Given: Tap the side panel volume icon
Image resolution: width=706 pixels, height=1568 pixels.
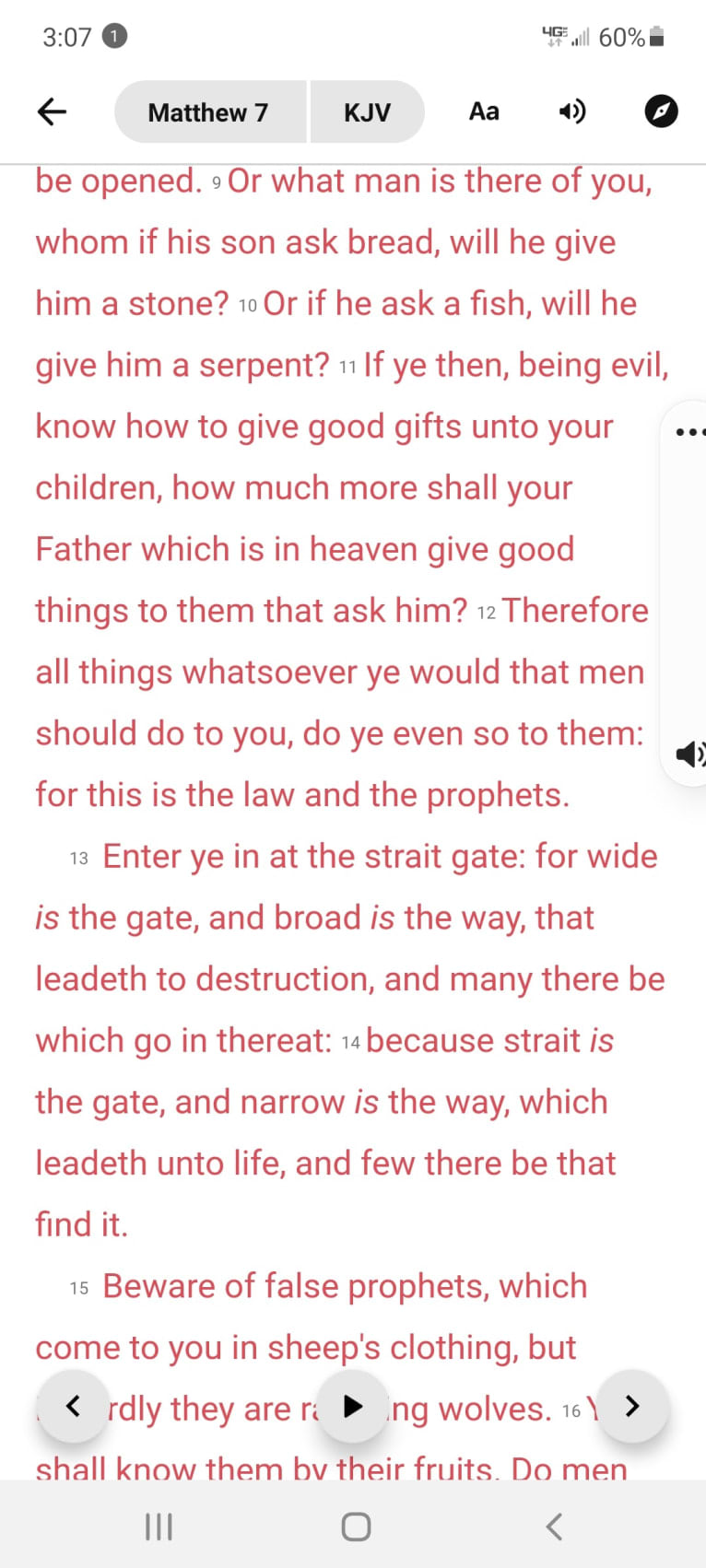Looking at the screenshot, I should pyautogui.click(x=689, y=755).
